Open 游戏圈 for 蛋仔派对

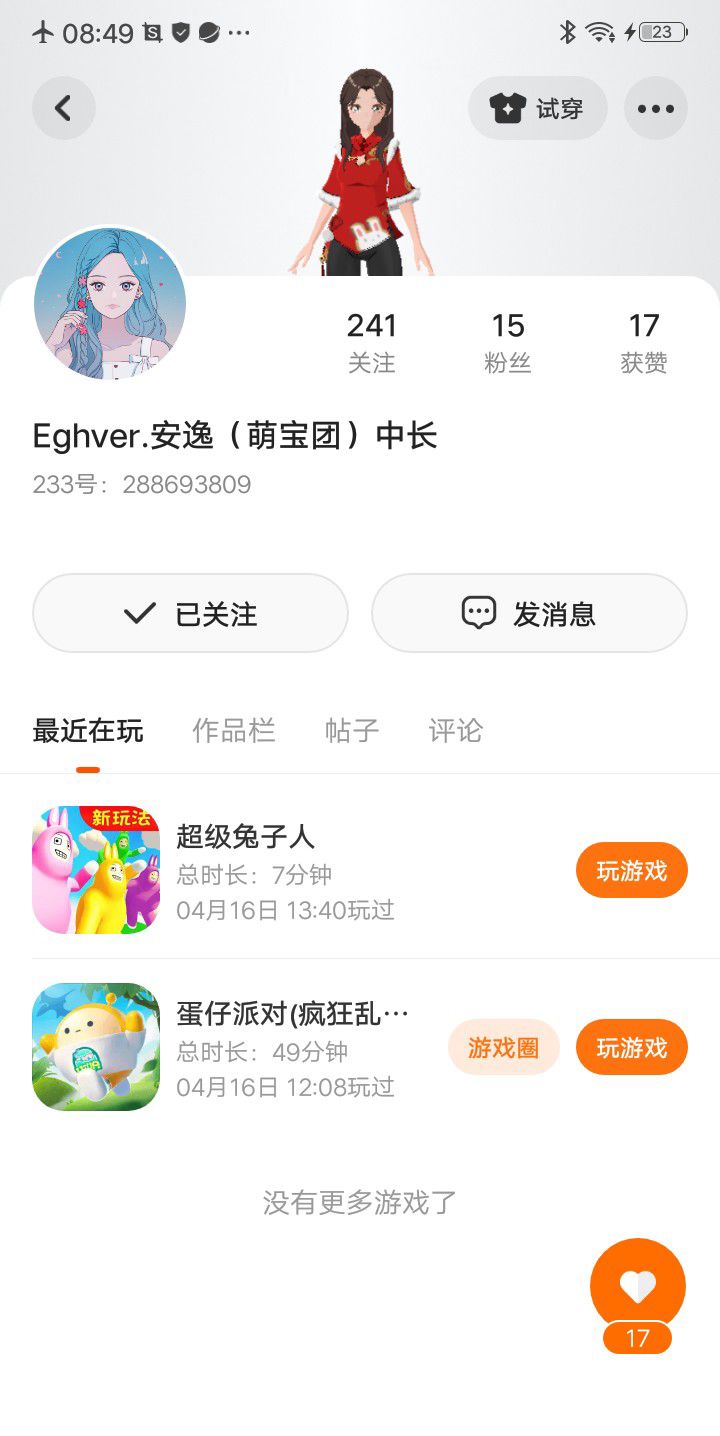[x=503, y=1048]
